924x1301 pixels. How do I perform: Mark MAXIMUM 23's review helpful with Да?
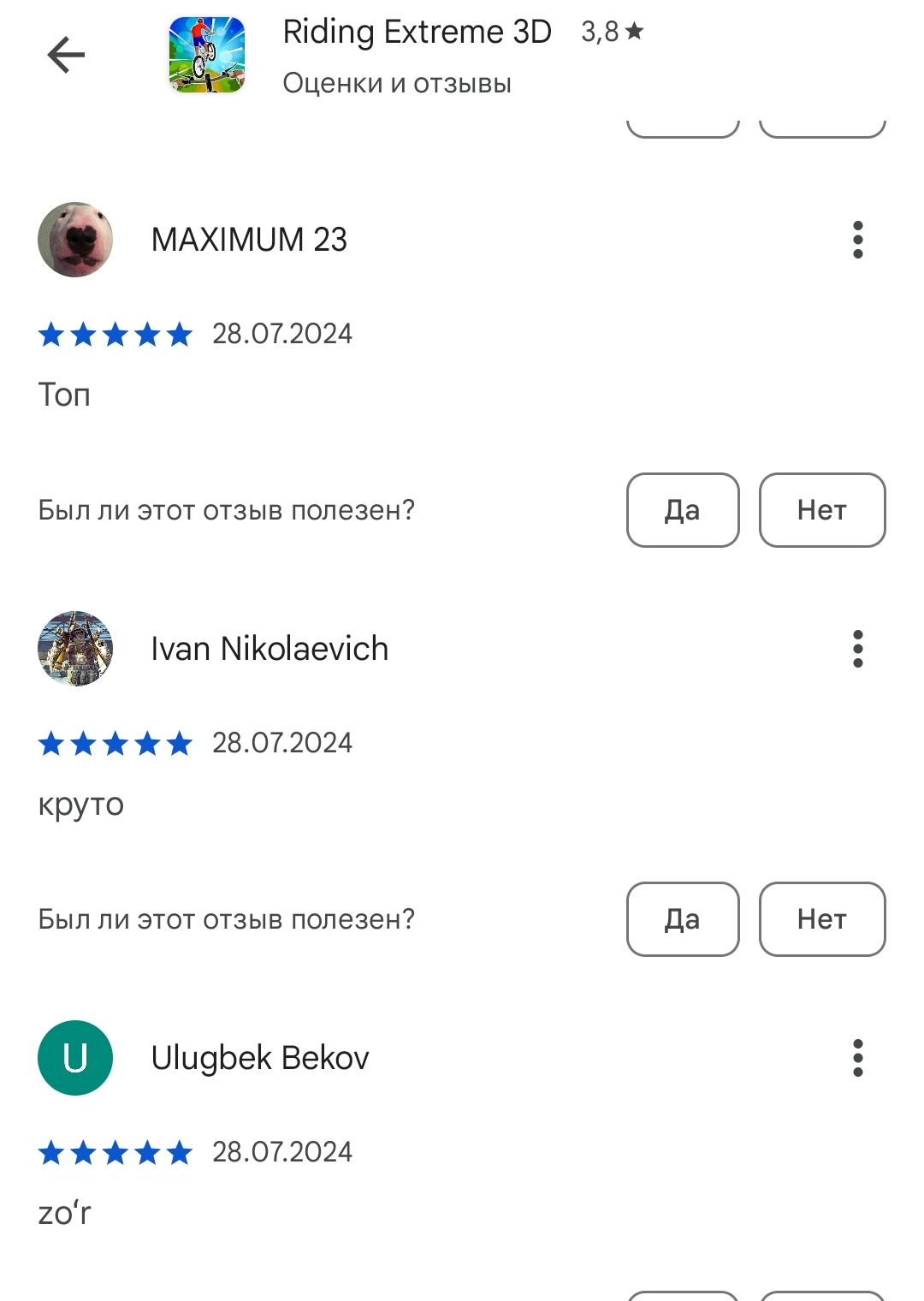[x=682, y=510]
